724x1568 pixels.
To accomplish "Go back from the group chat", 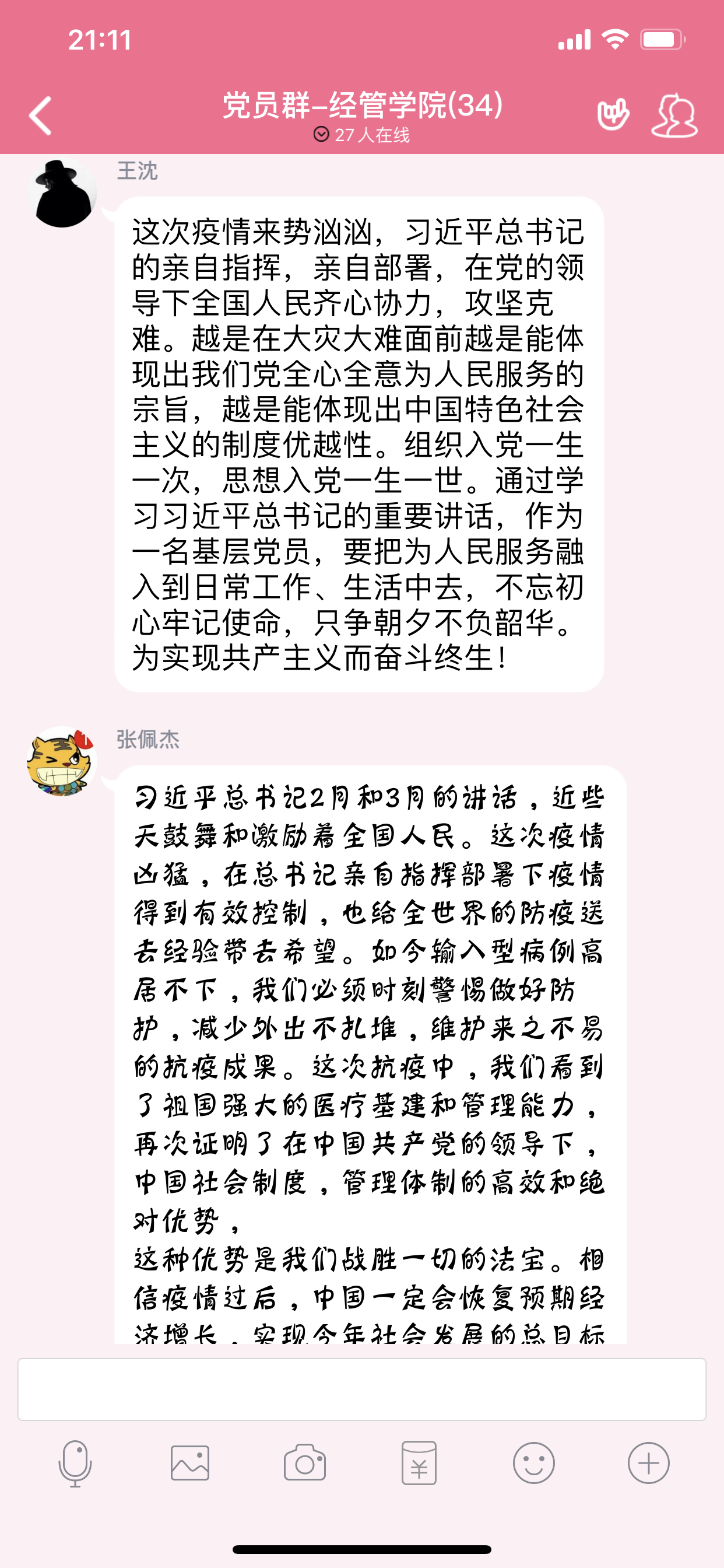I will (40, 116).
